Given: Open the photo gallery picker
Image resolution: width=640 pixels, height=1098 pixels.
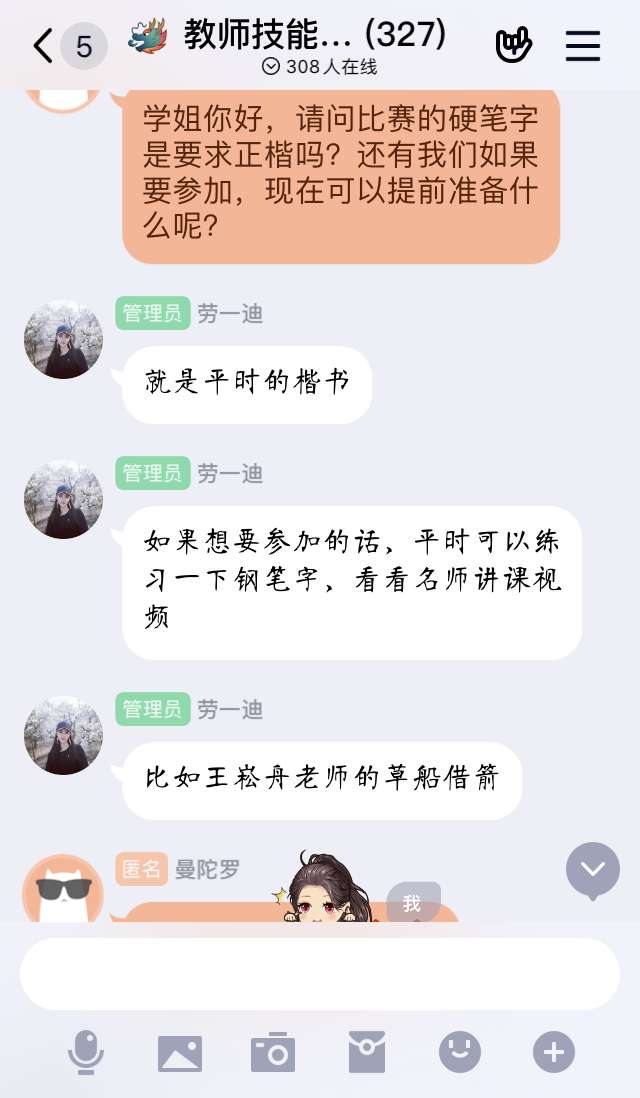Looking at the screenshot, I should pyautogui.click(x=180, y=1053).
